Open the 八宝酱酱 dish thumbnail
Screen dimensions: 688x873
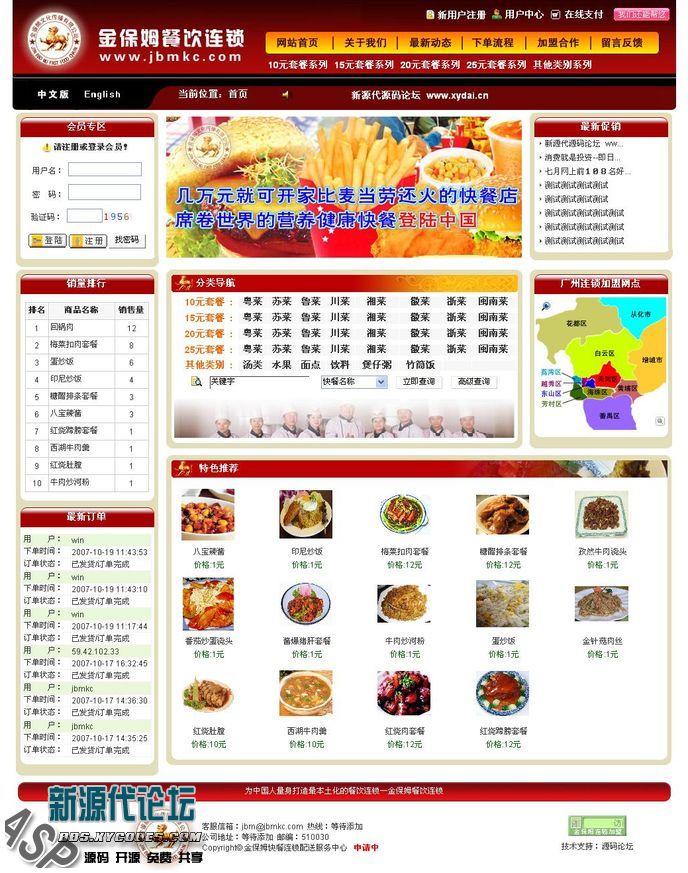coord(208,515)
